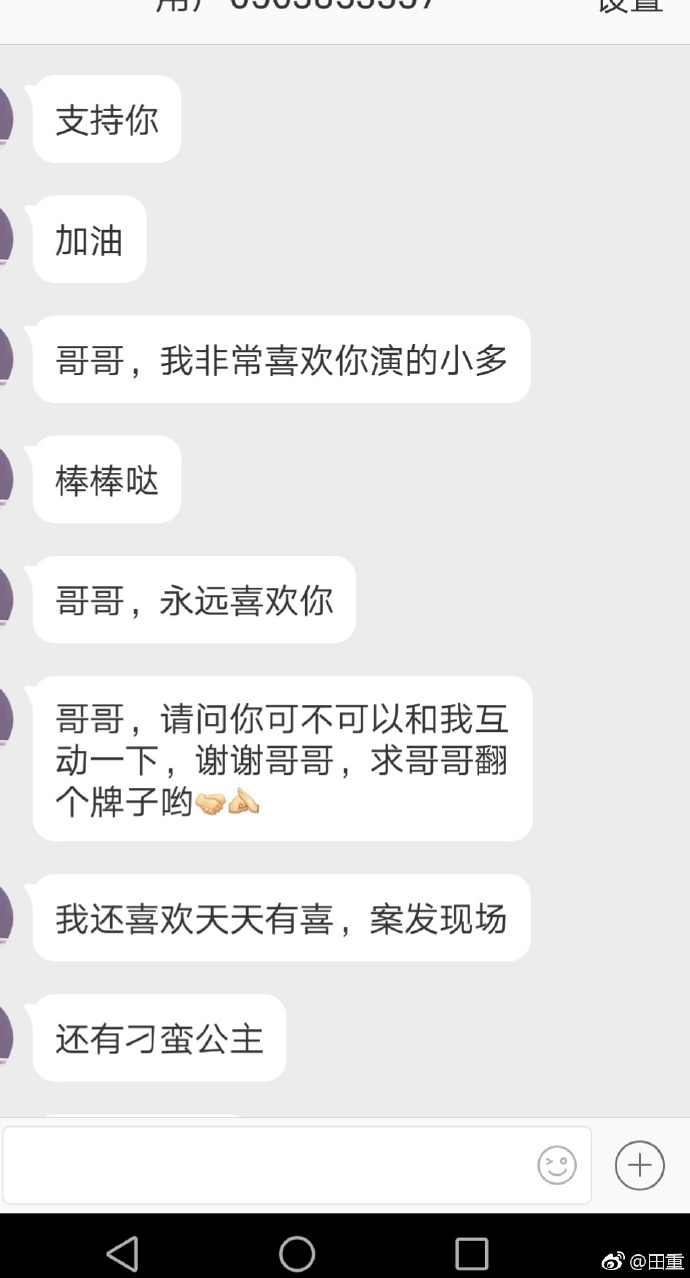Focus the message input field
The height and width of the screenshot is (1278, 690).
(x=270, y=1165)
